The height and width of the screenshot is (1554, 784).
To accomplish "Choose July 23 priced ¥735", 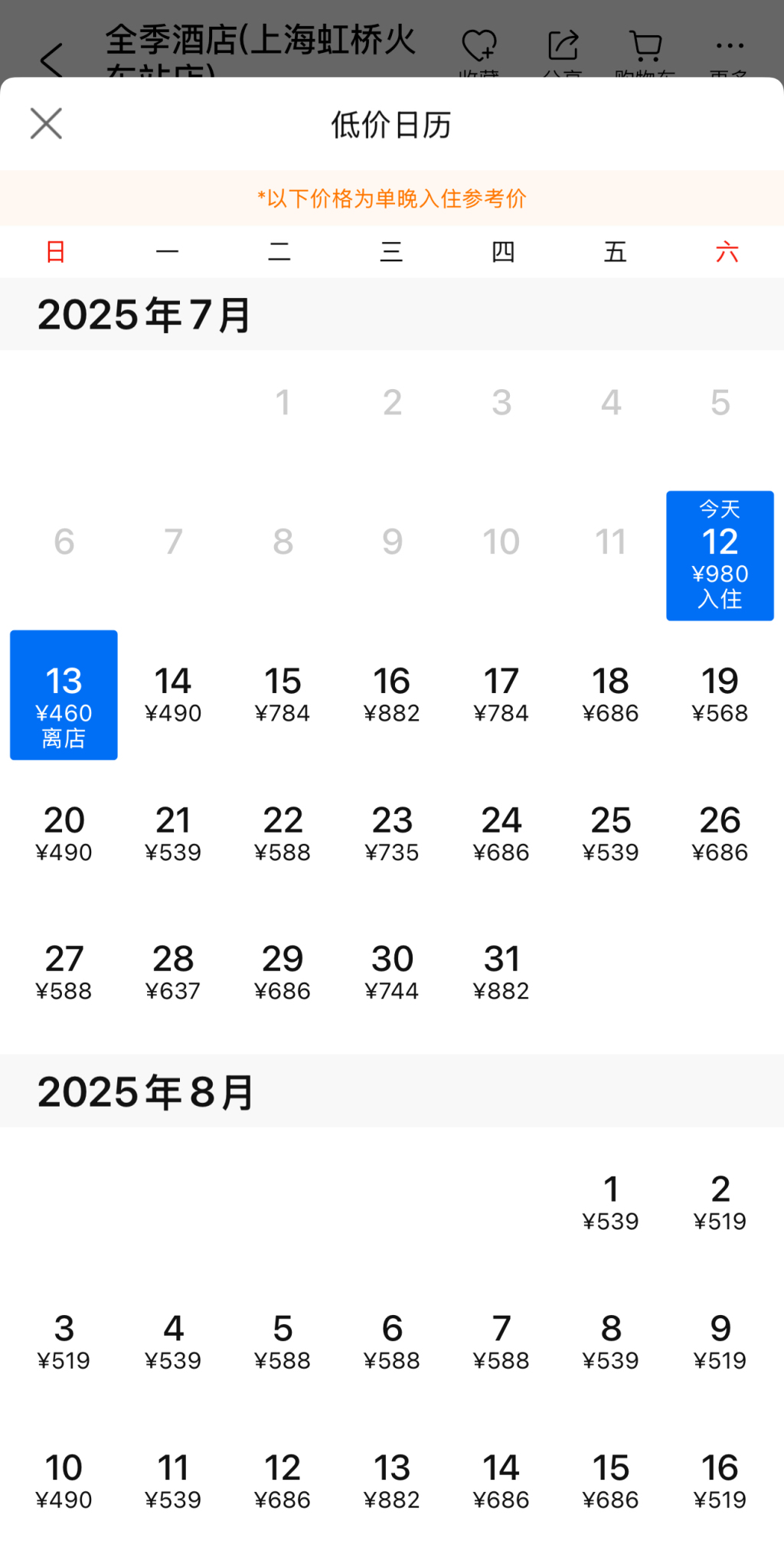I will (x=392, y=833).
